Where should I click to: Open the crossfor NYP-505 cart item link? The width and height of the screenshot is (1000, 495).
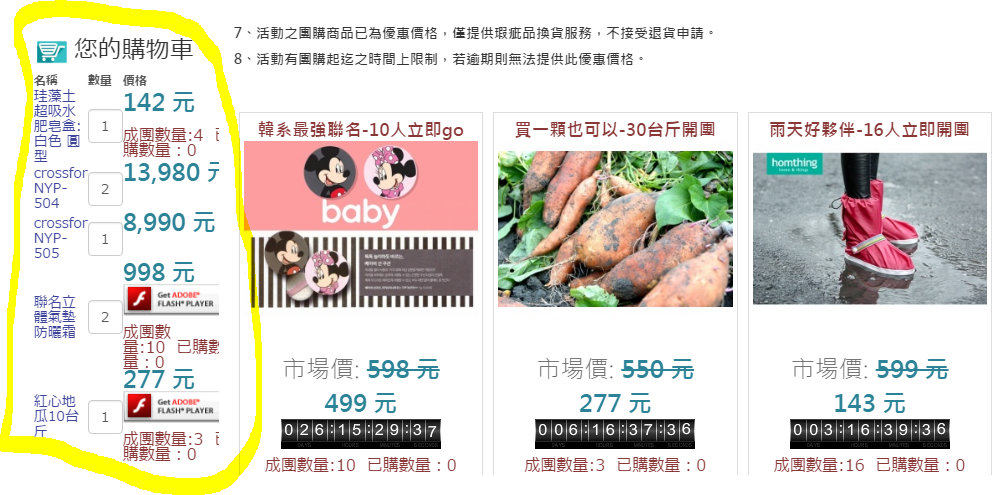pos(60,238)
